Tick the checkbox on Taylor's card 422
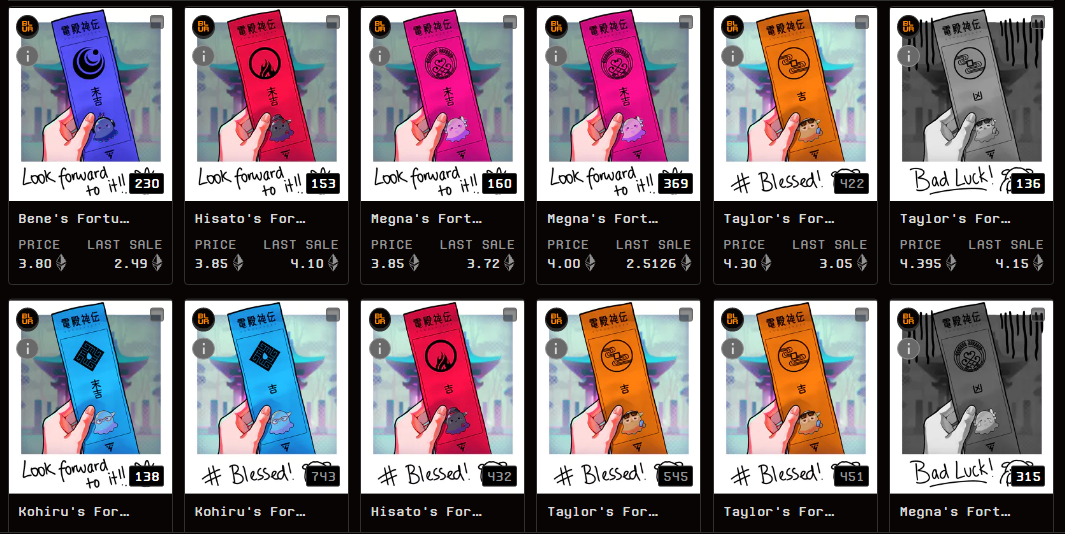The width and height of the screenshot is (1065, 534). pos(862,22)
